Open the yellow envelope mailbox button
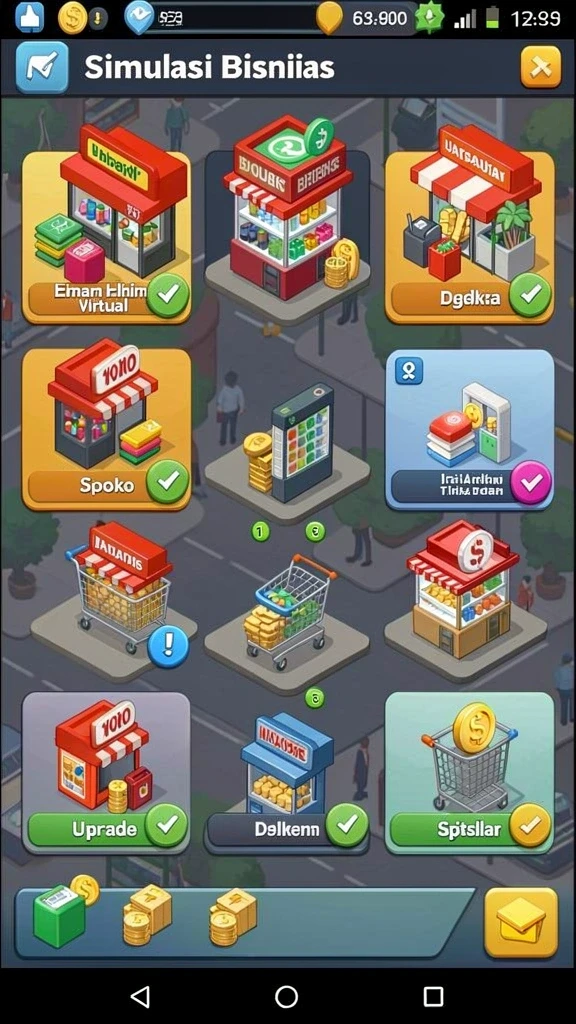 (x=521, y=923)
